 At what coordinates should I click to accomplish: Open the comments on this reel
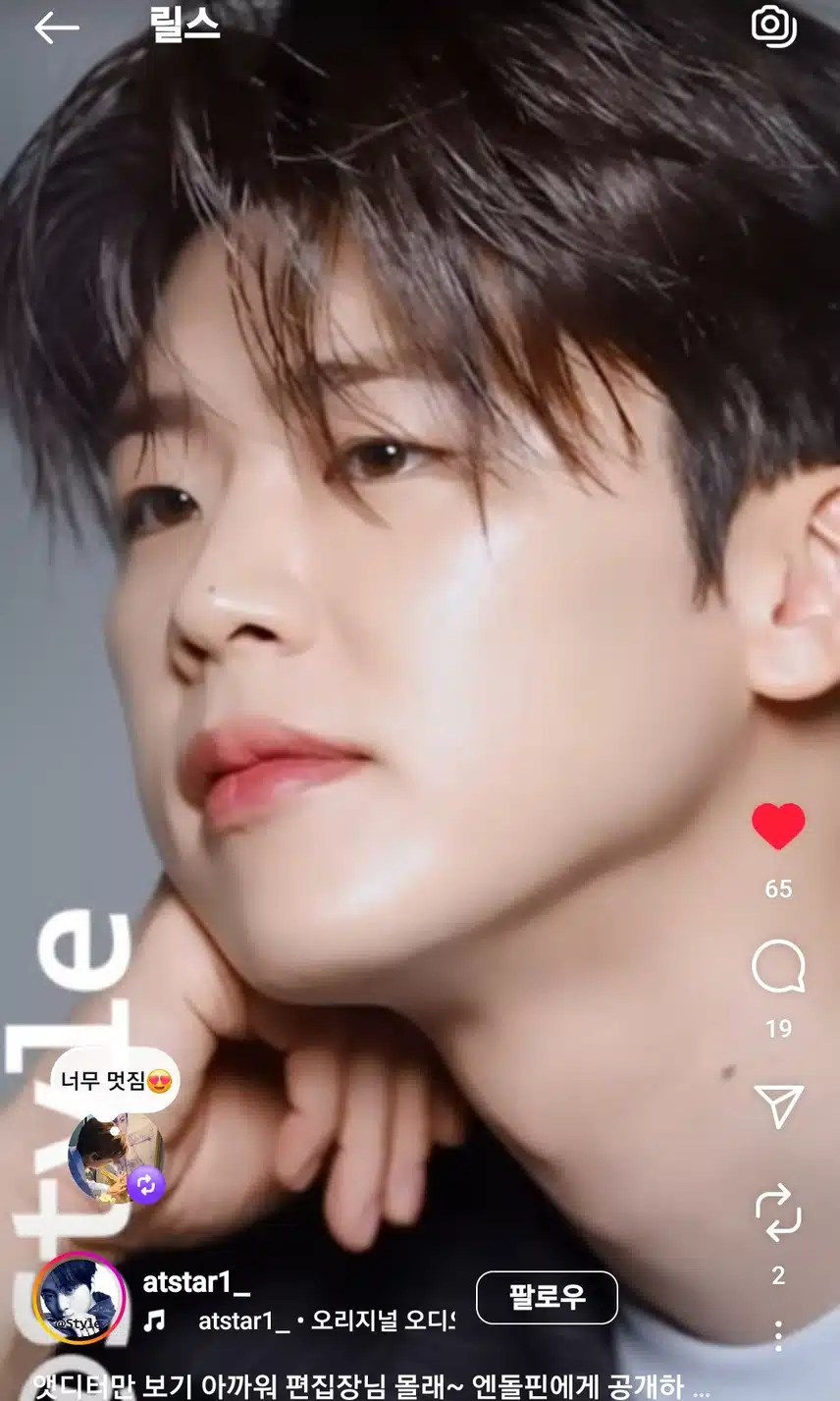pyautogui.click(x=778, y=967)
